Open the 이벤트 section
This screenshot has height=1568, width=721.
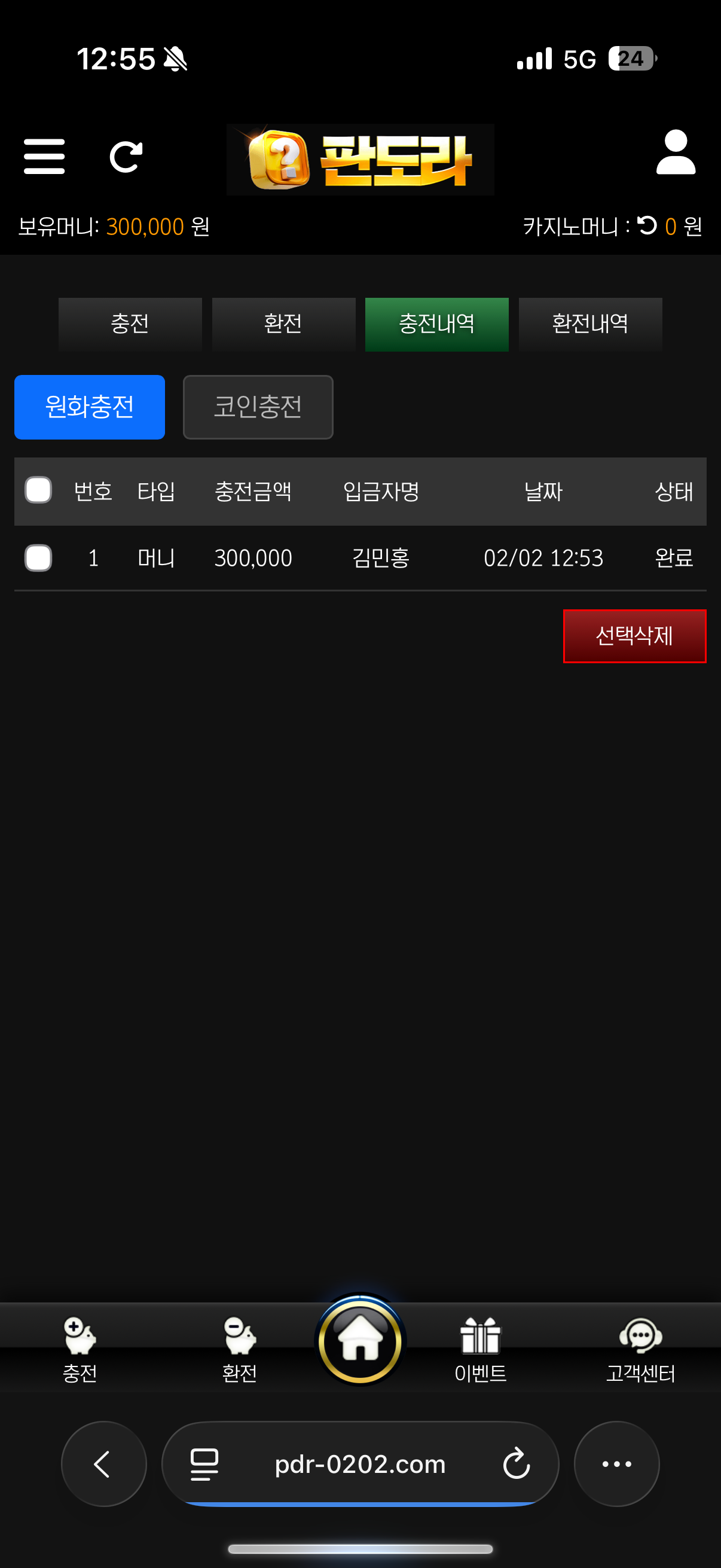[481, 1349]
